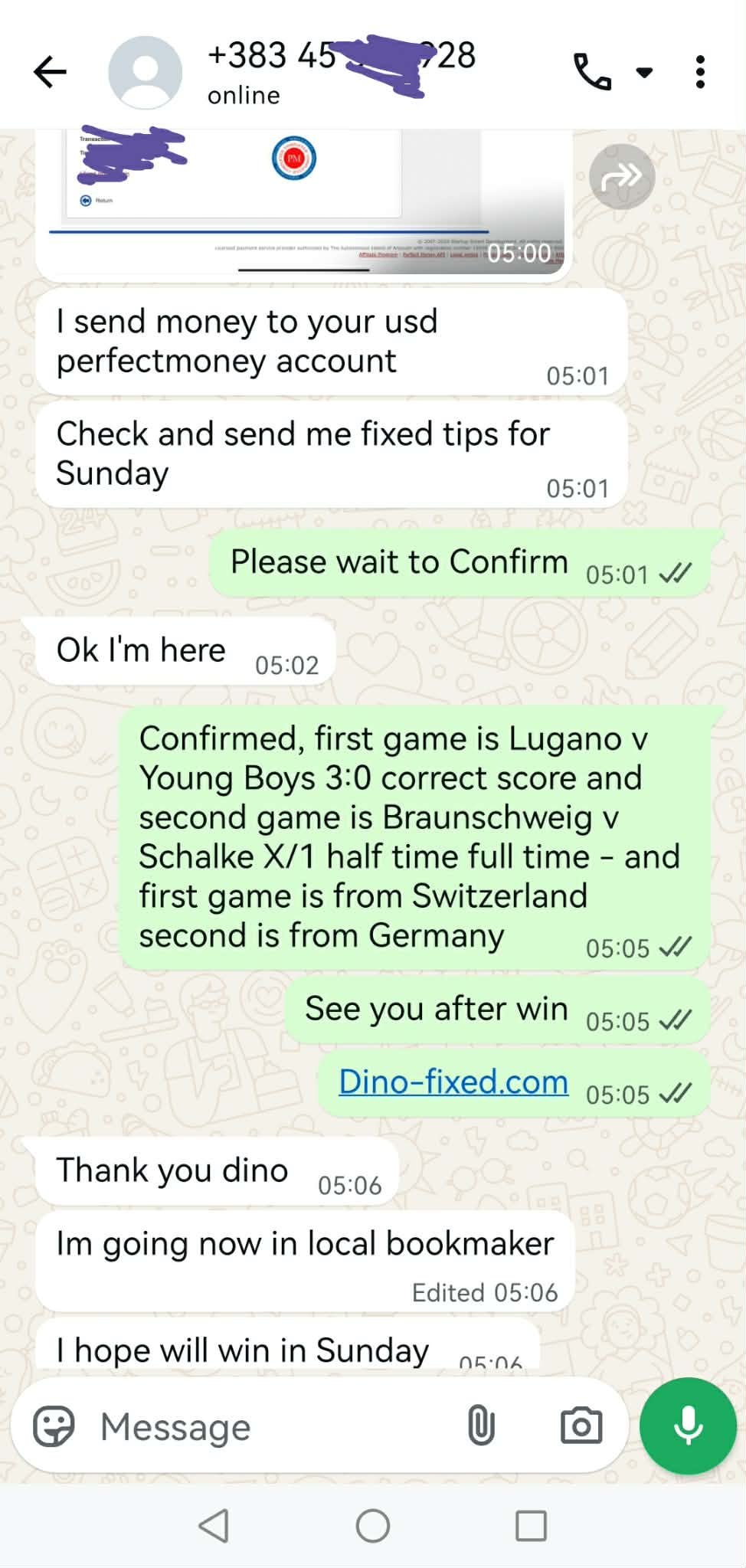Tap the system home button

coord(373,1525)
